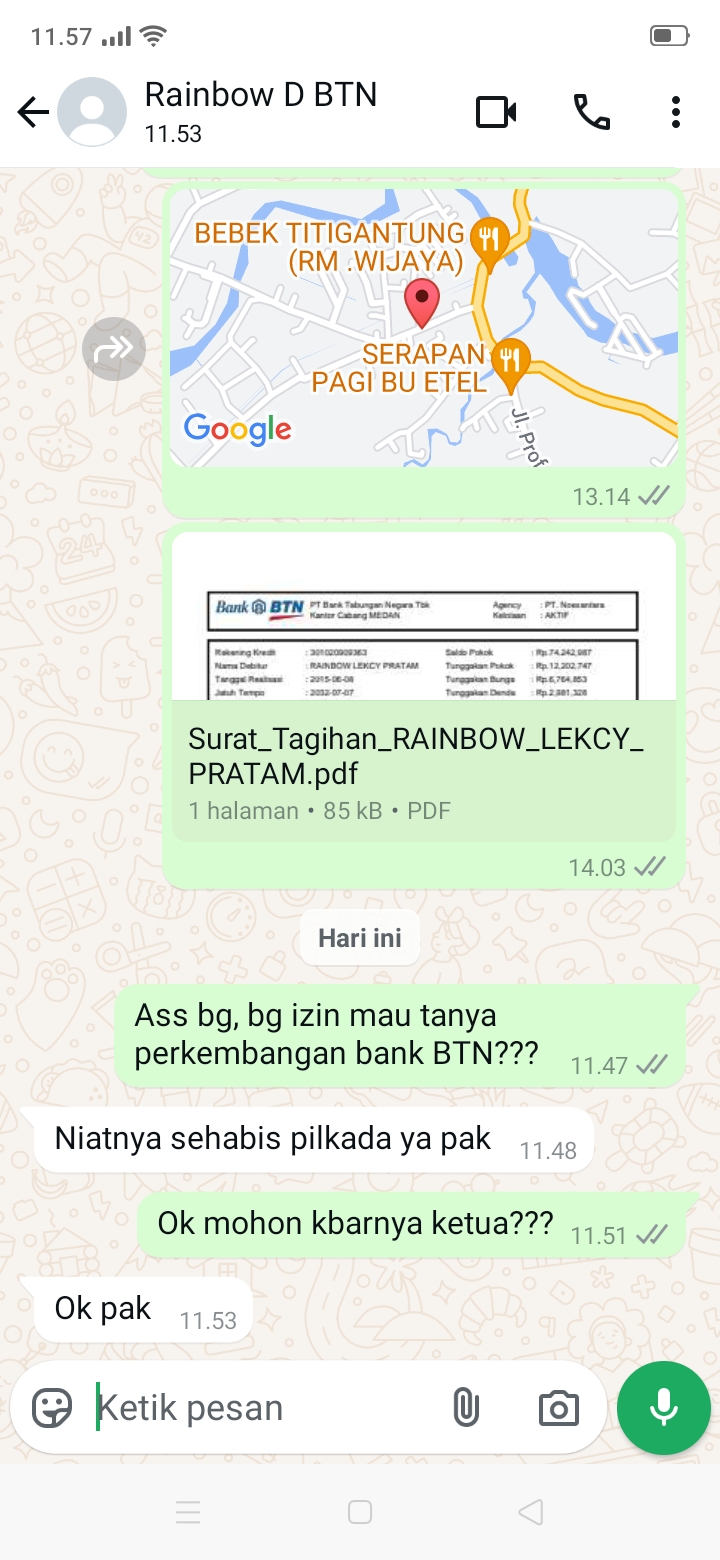
Task: Start a voice call with Rainbow D BTN
Action: 591,112
